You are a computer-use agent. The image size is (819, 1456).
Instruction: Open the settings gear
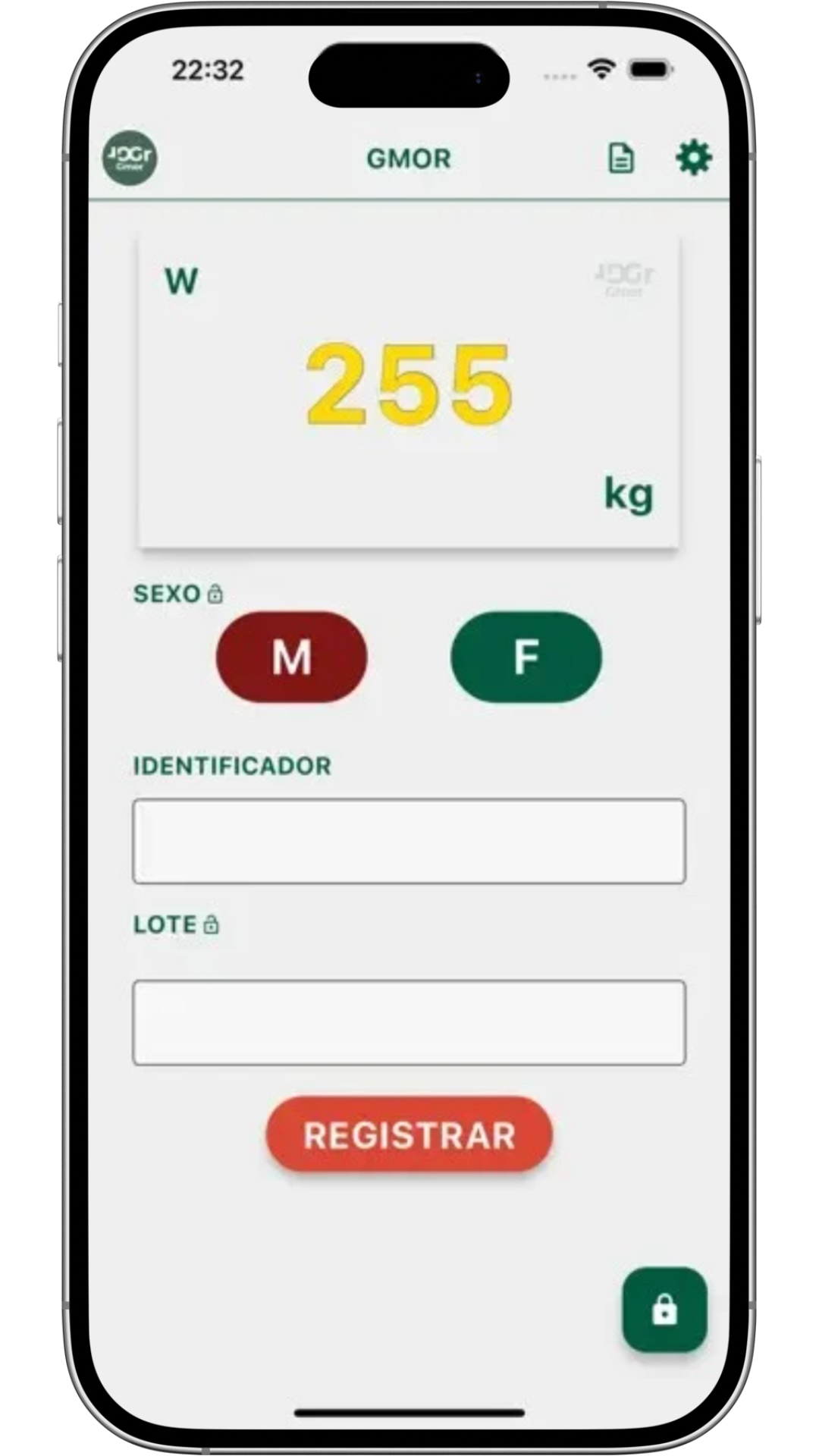pos(693,158)
